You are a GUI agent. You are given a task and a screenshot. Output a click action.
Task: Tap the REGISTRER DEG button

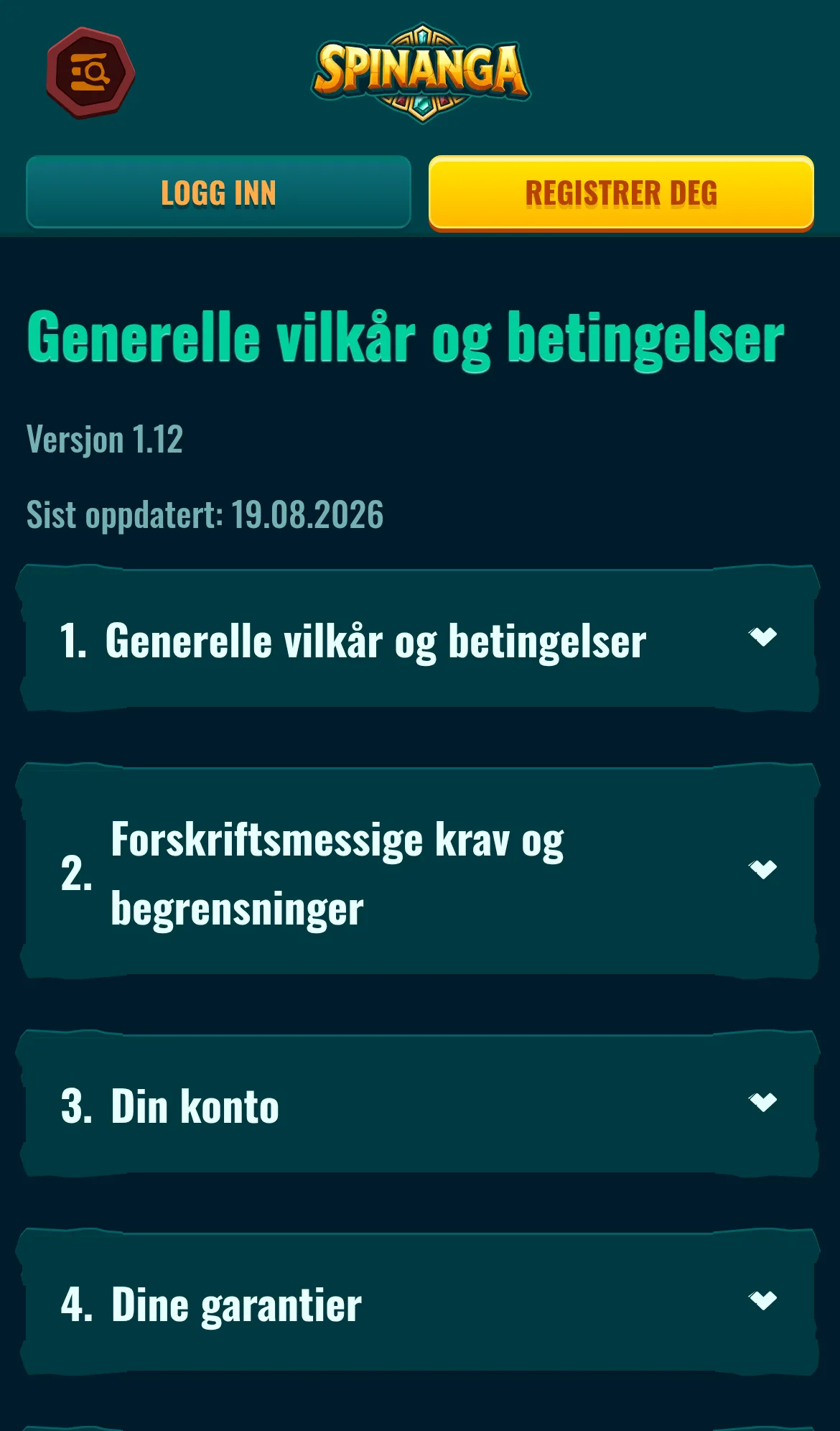pos(621,193)
